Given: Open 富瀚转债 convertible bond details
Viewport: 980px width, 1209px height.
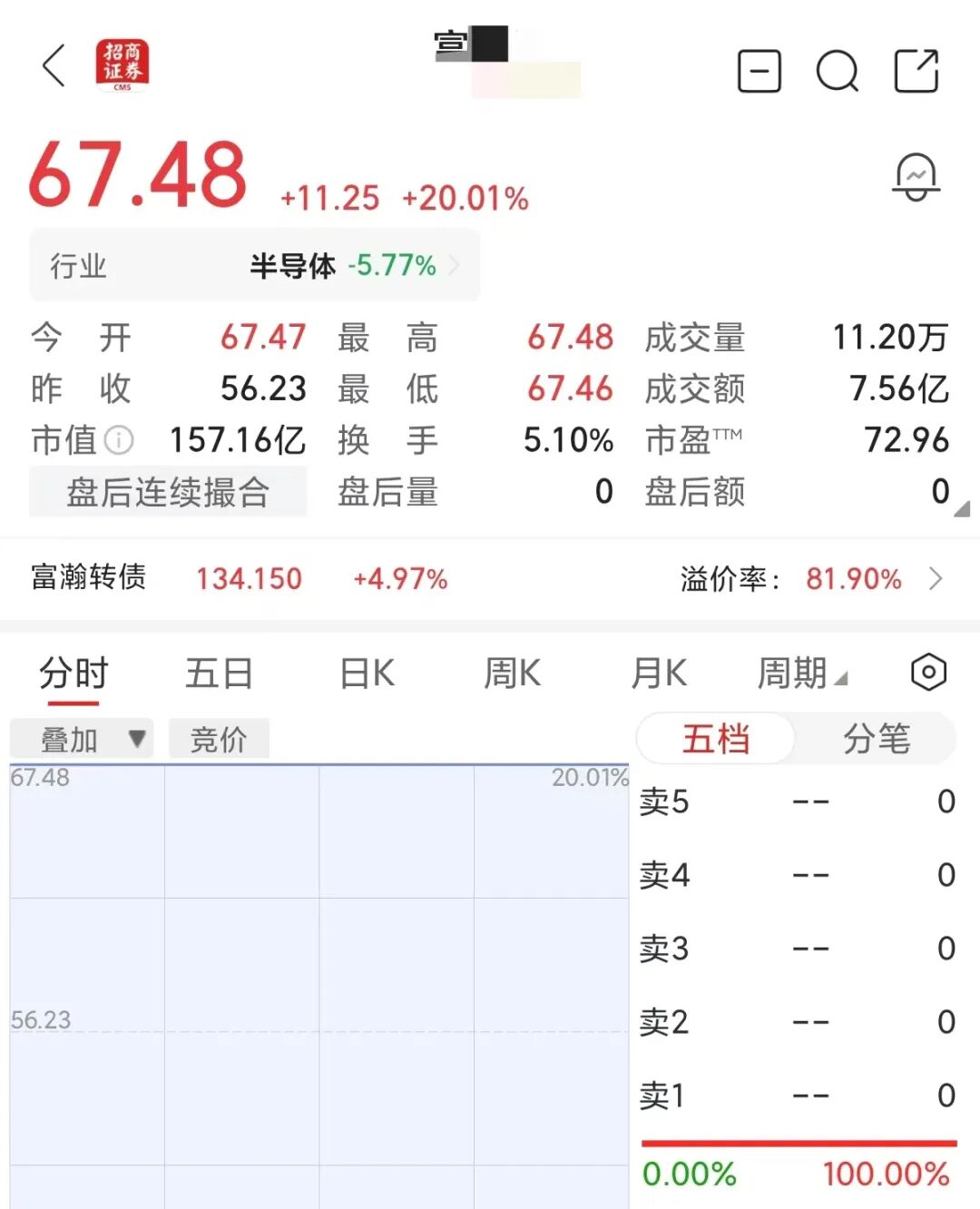Looking at the screenshot, I should [490, 578].
